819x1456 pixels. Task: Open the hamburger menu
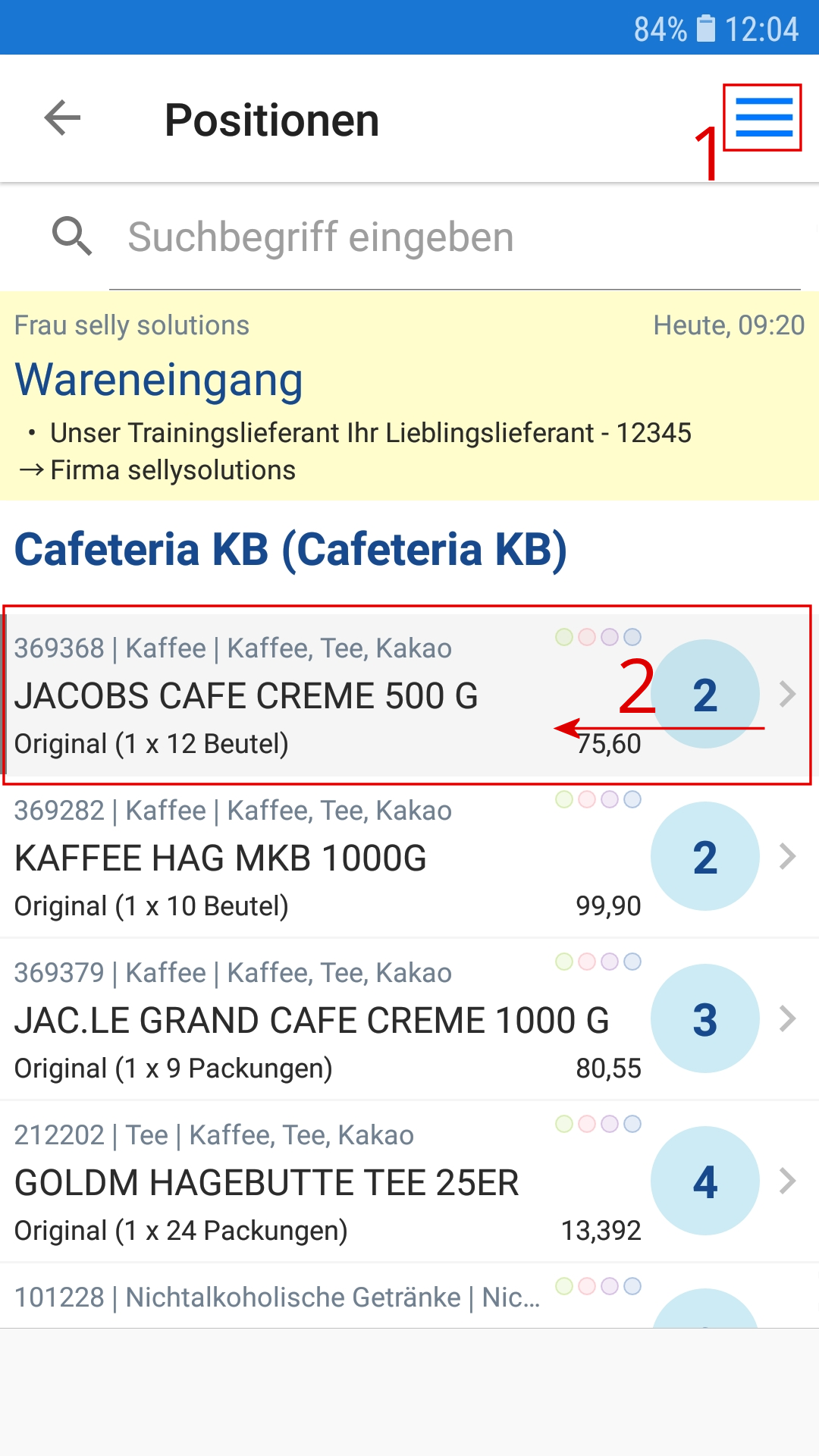coord(764,118)
